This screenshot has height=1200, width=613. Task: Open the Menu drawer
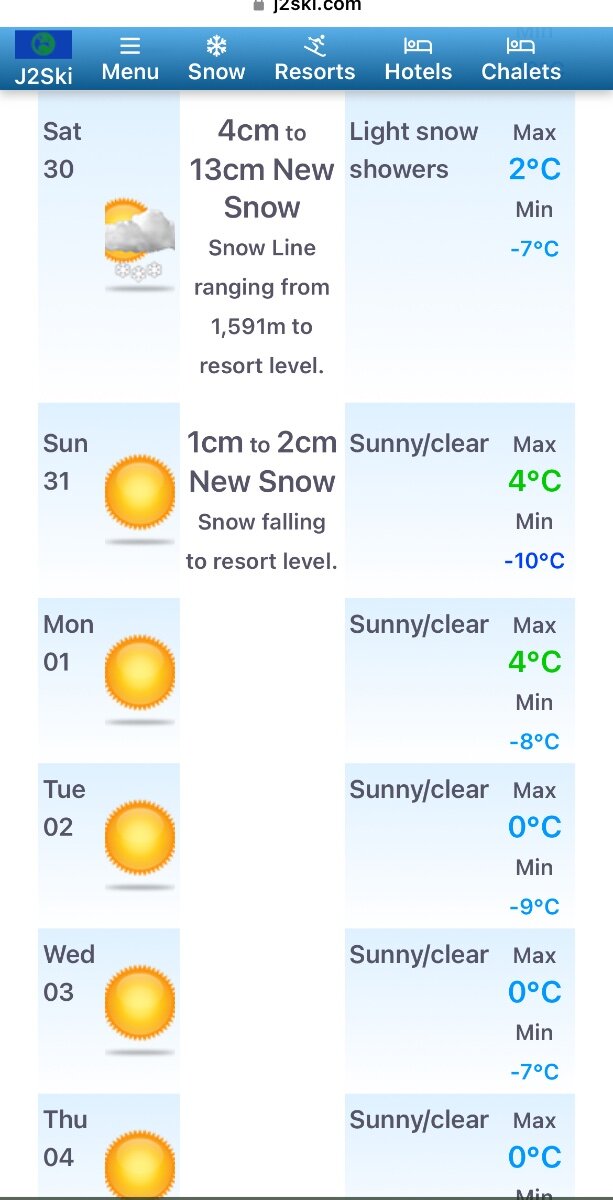point(130,59)
